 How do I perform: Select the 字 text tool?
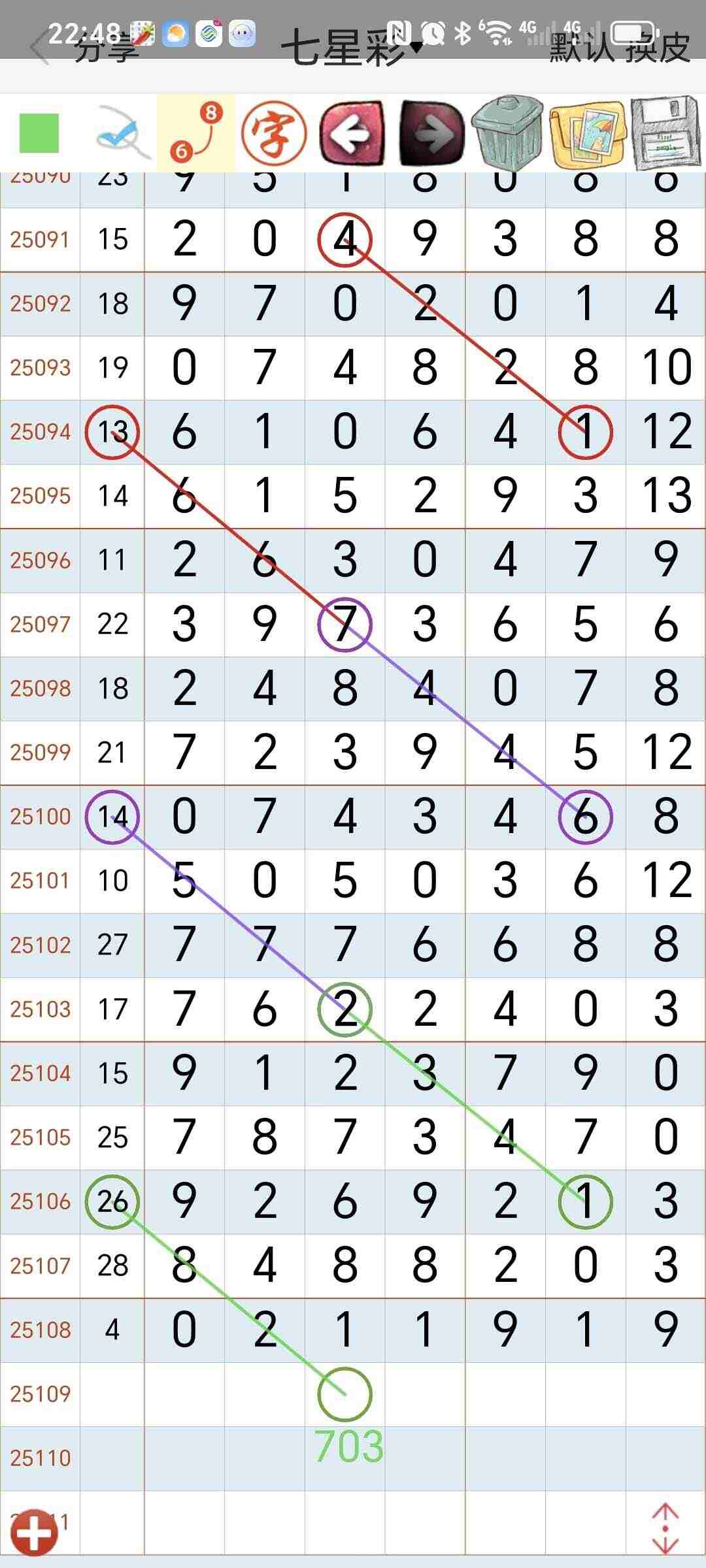point(274,133)
